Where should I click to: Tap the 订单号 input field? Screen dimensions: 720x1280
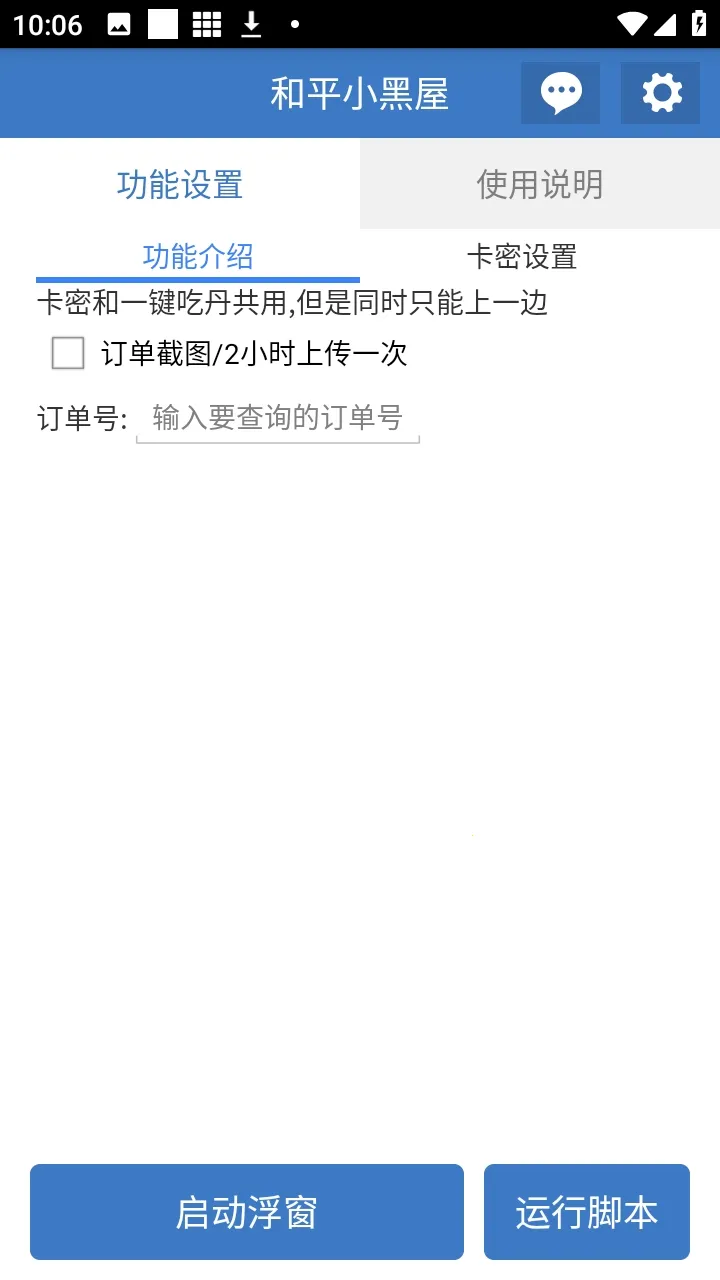(x=278, y=418)
